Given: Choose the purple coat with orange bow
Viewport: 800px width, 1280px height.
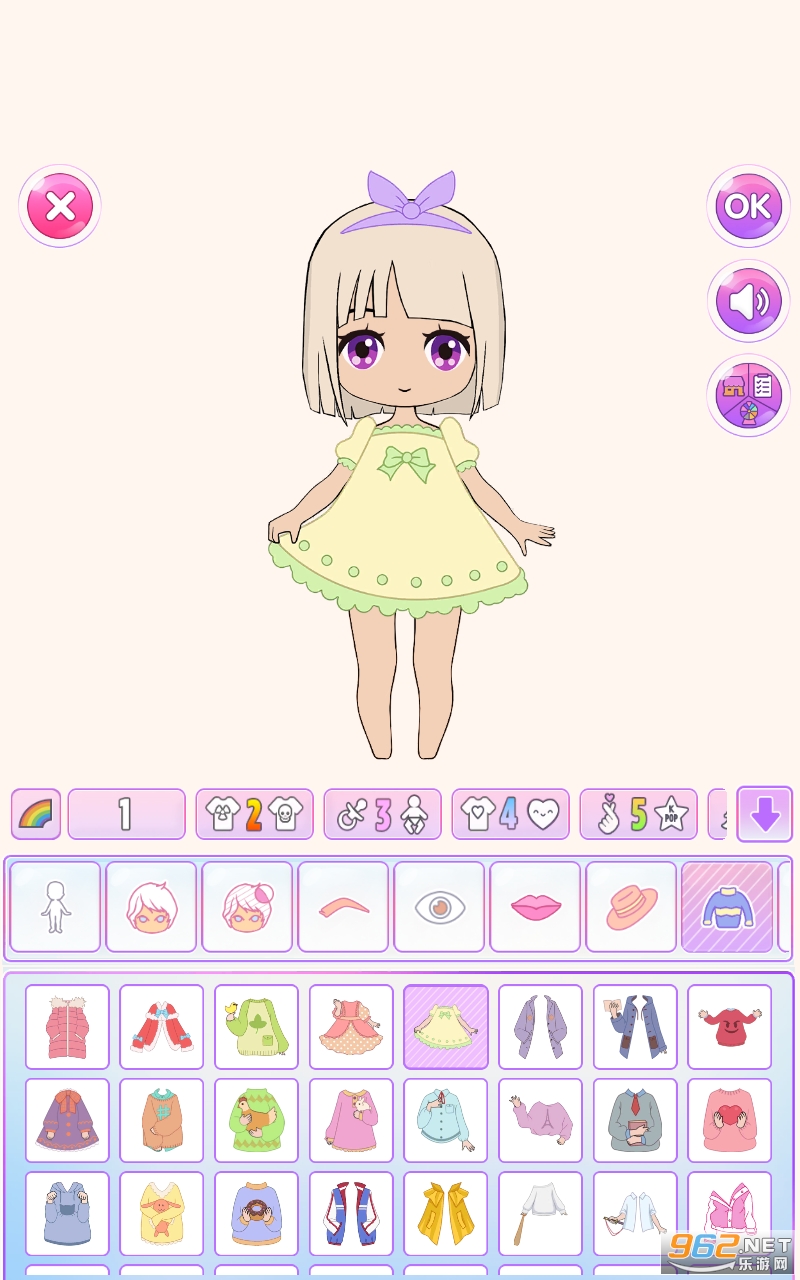Looking at the screenshot, I should pos(67,1120).
